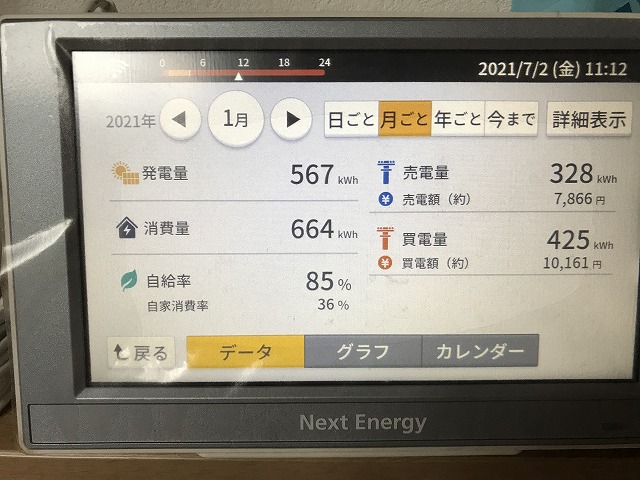Select the データ tab
640x480 pixels.
(246, 352)
